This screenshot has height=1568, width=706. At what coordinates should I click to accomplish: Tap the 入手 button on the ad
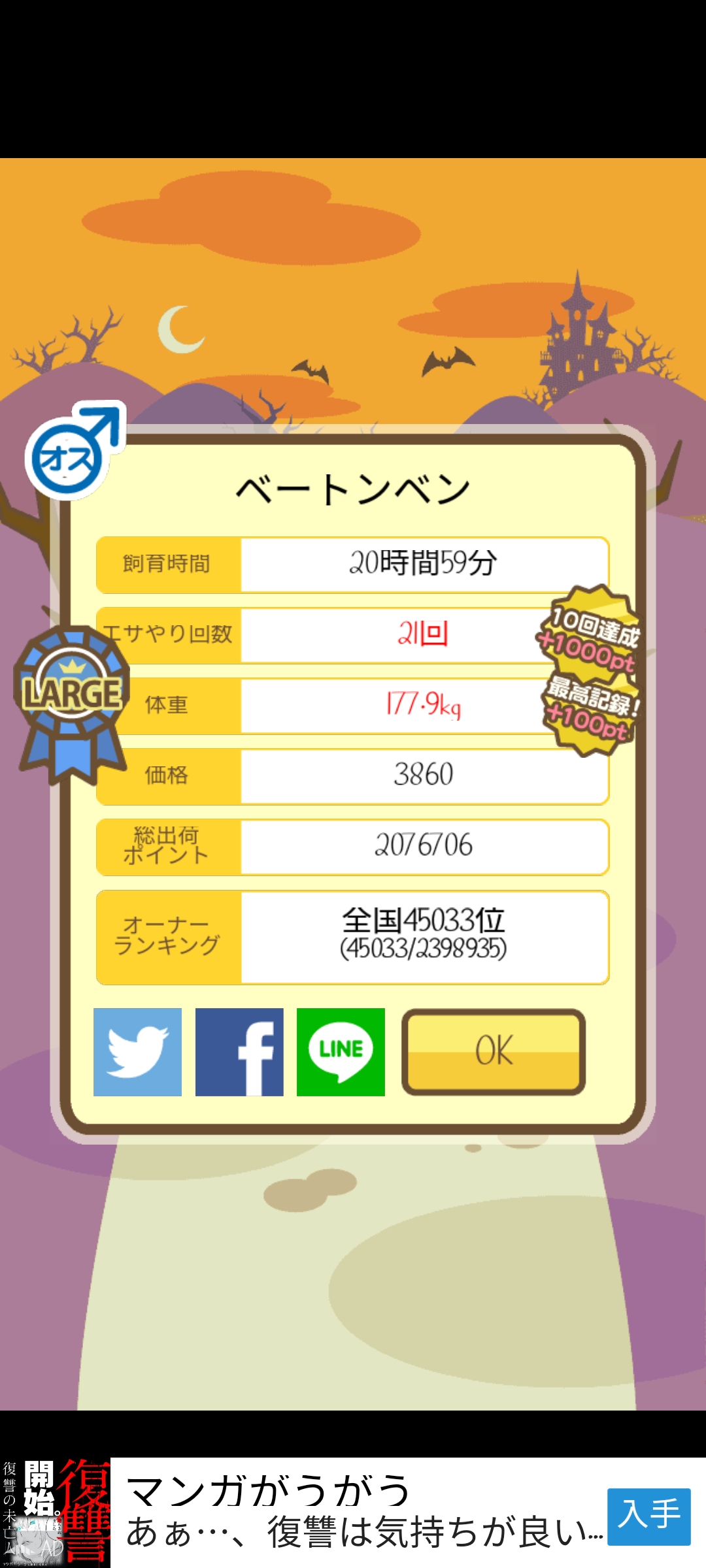(x=648, y=1517)
